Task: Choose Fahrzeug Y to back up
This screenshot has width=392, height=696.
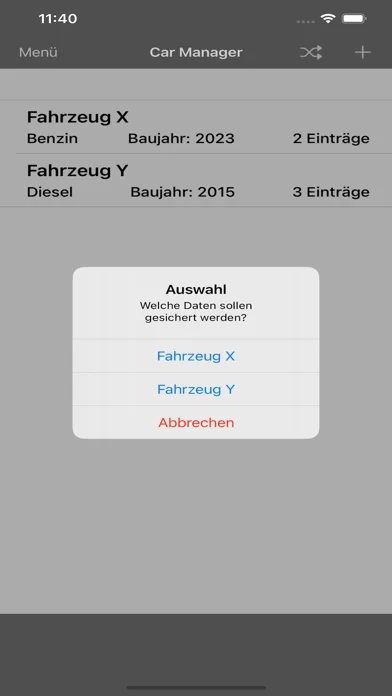Action: [196, 389]
